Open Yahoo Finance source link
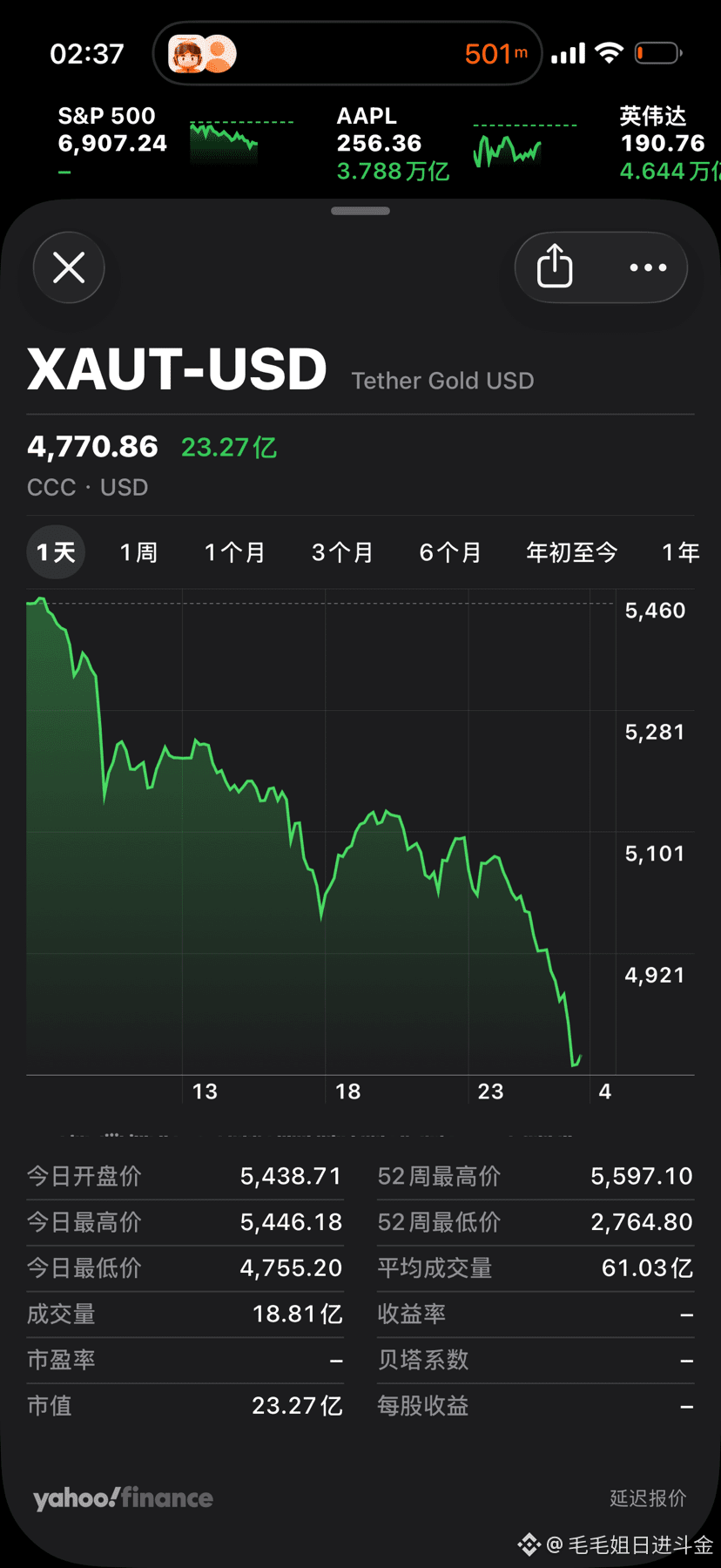Image resolution: width=721 pixels, height=1568 pixels. pyautogui.click(x=123, y=1497)
